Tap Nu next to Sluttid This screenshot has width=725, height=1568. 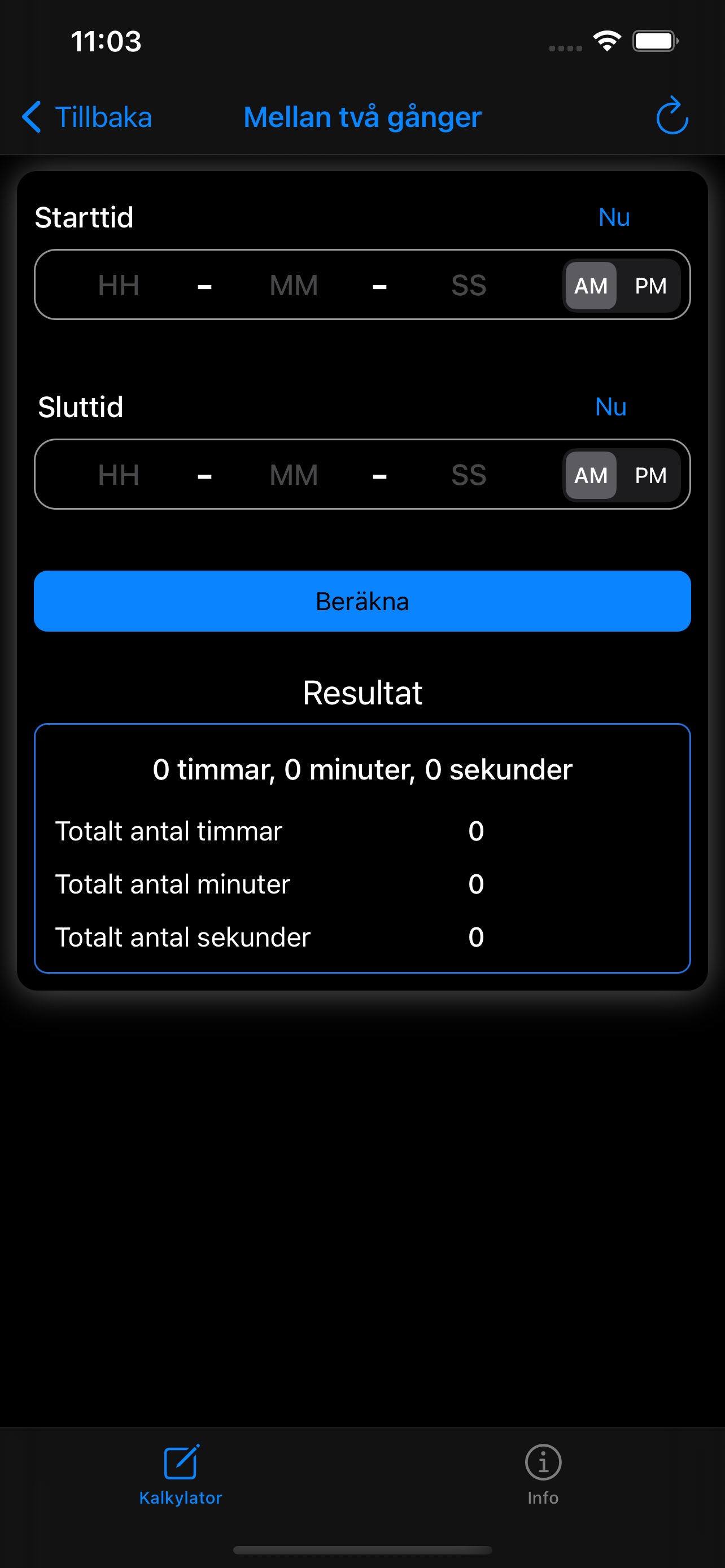(610, 406)
